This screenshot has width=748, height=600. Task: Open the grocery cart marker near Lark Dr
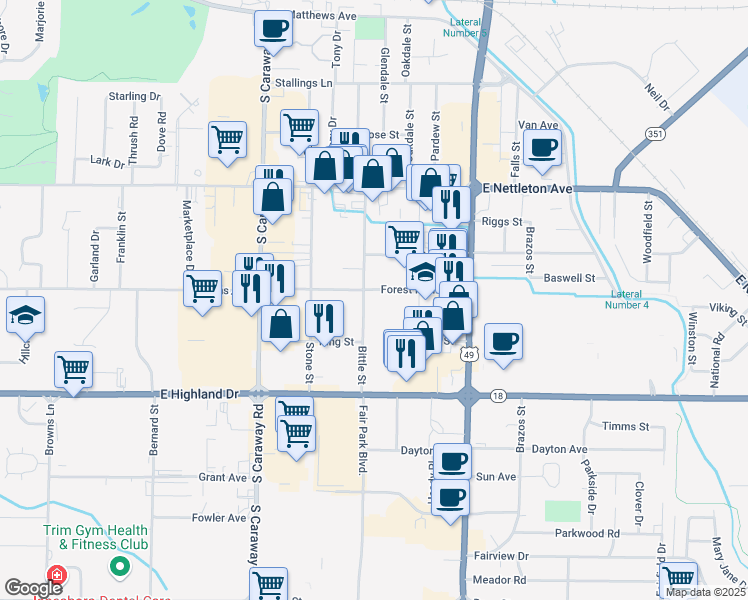pos(228,139)
